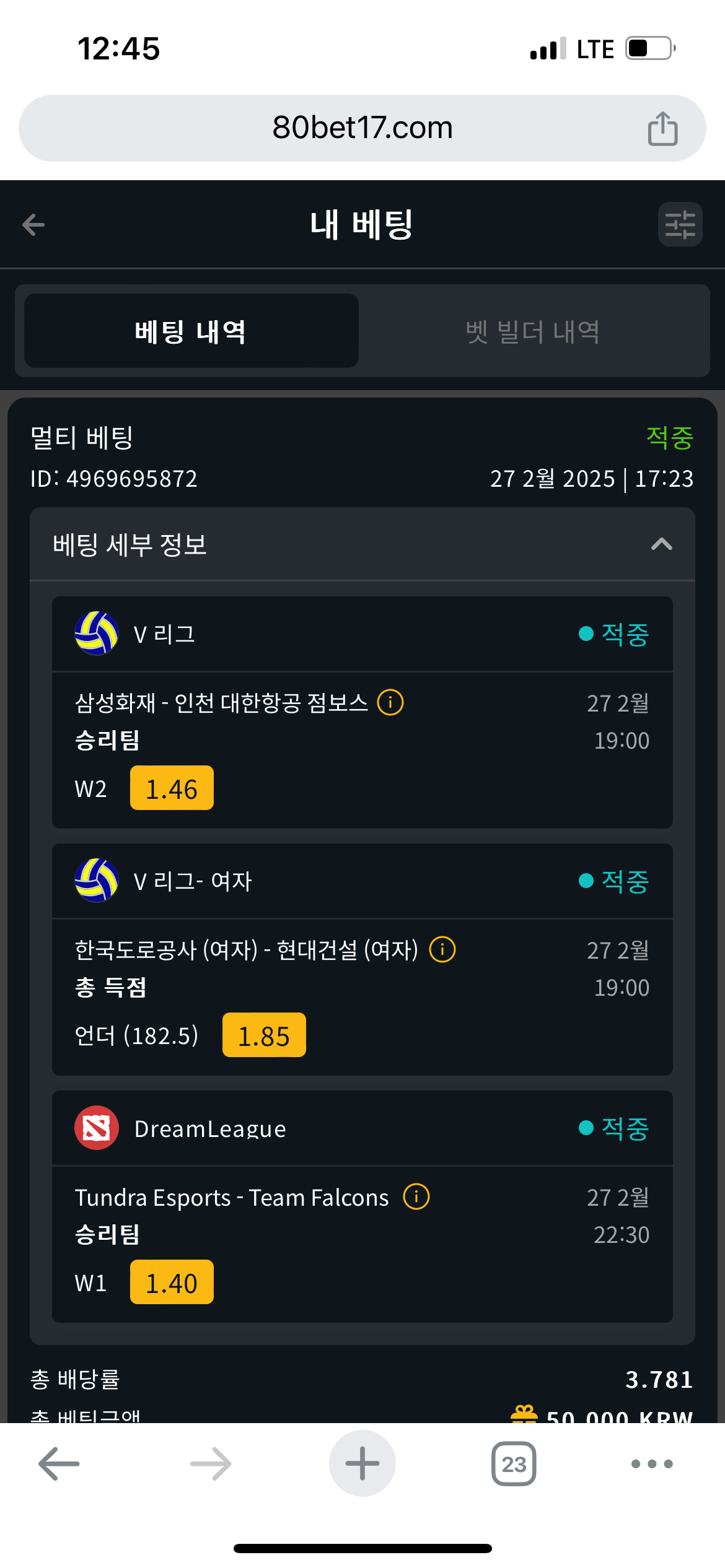Open a new browser tab

(362, 1463)
